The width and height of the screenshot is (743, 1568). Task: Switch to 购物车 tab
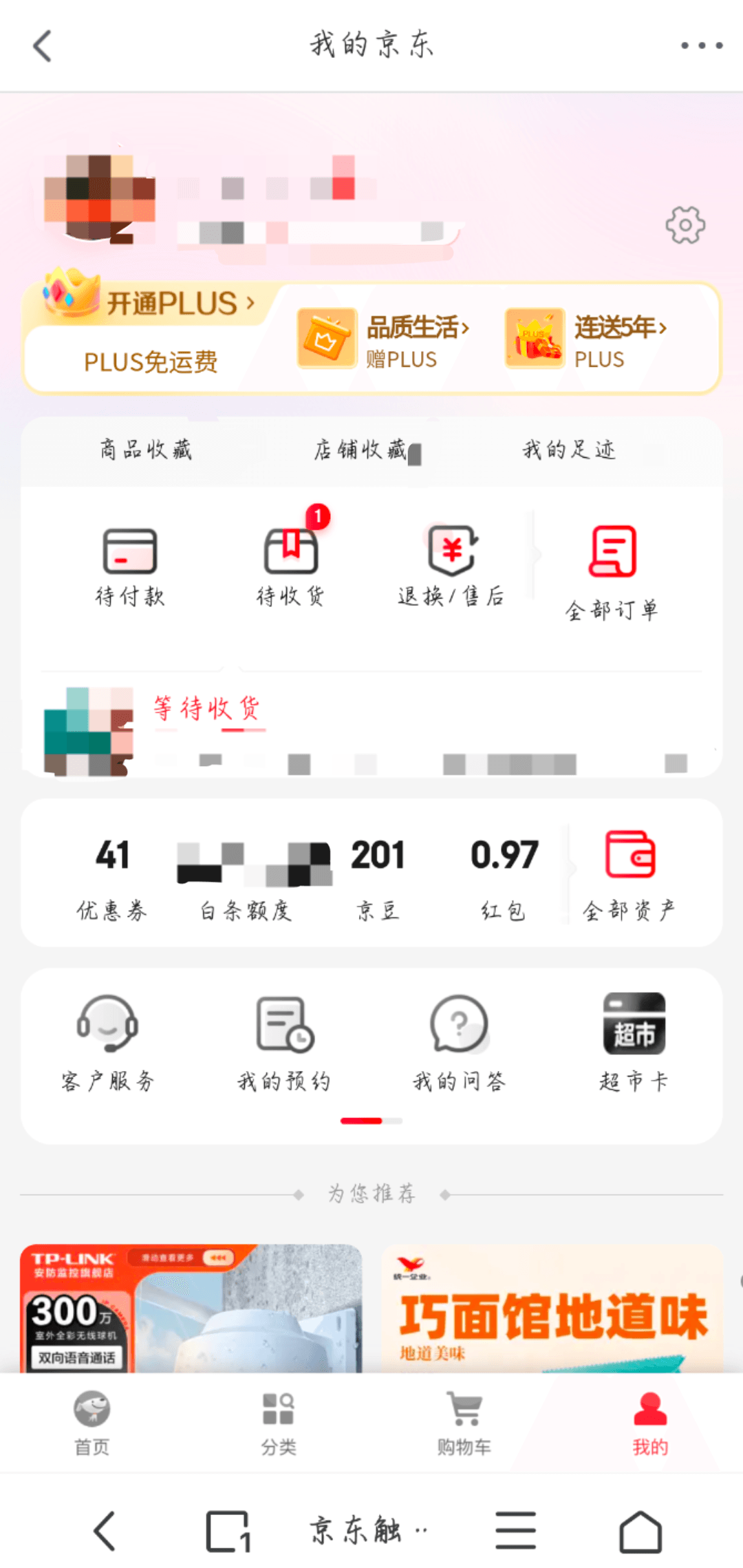point(464,1422)
